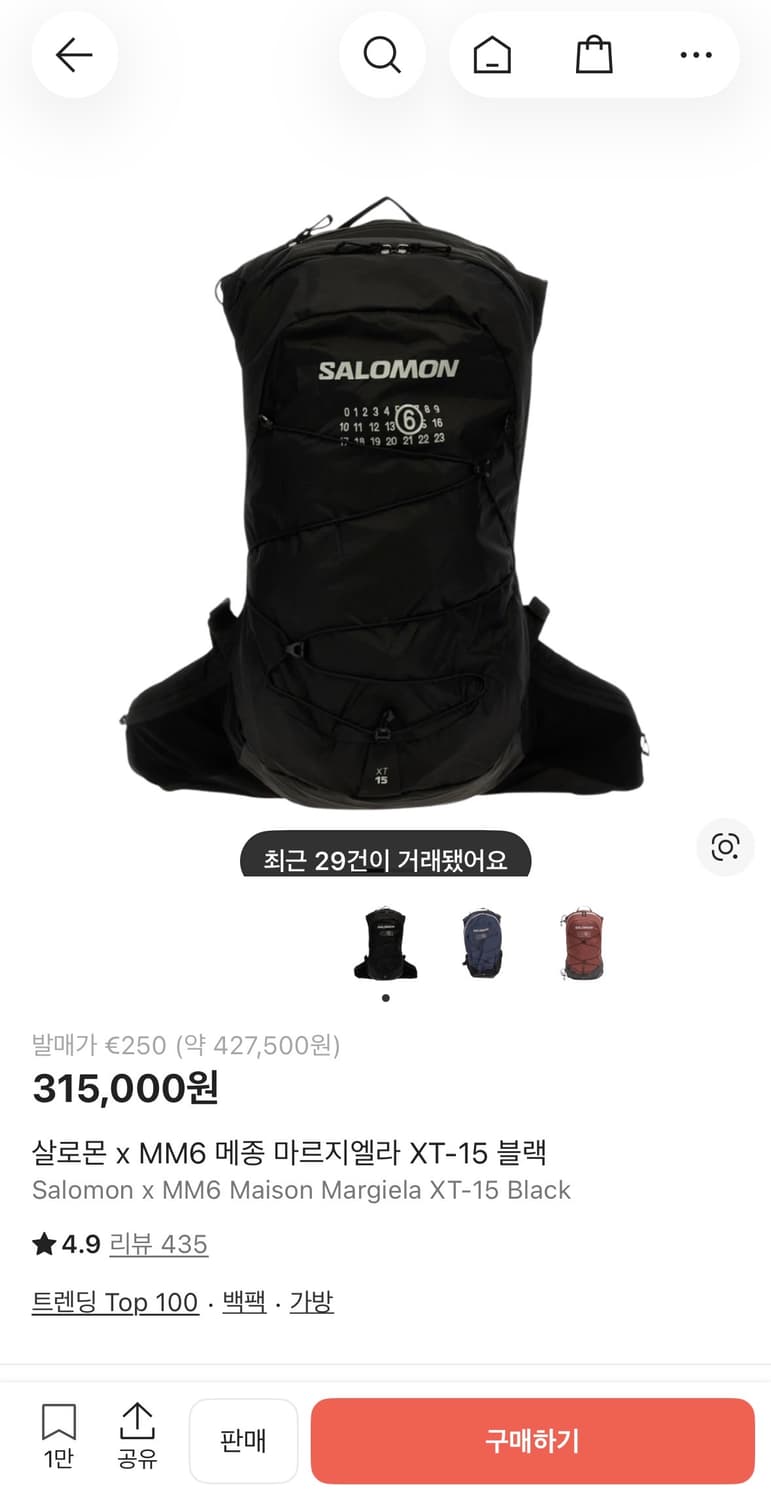The height and width of the screenshot is (1500, 771).
Task: Open the 트렌딩 Top 100 link
Action: click(x=115, y=1302)
